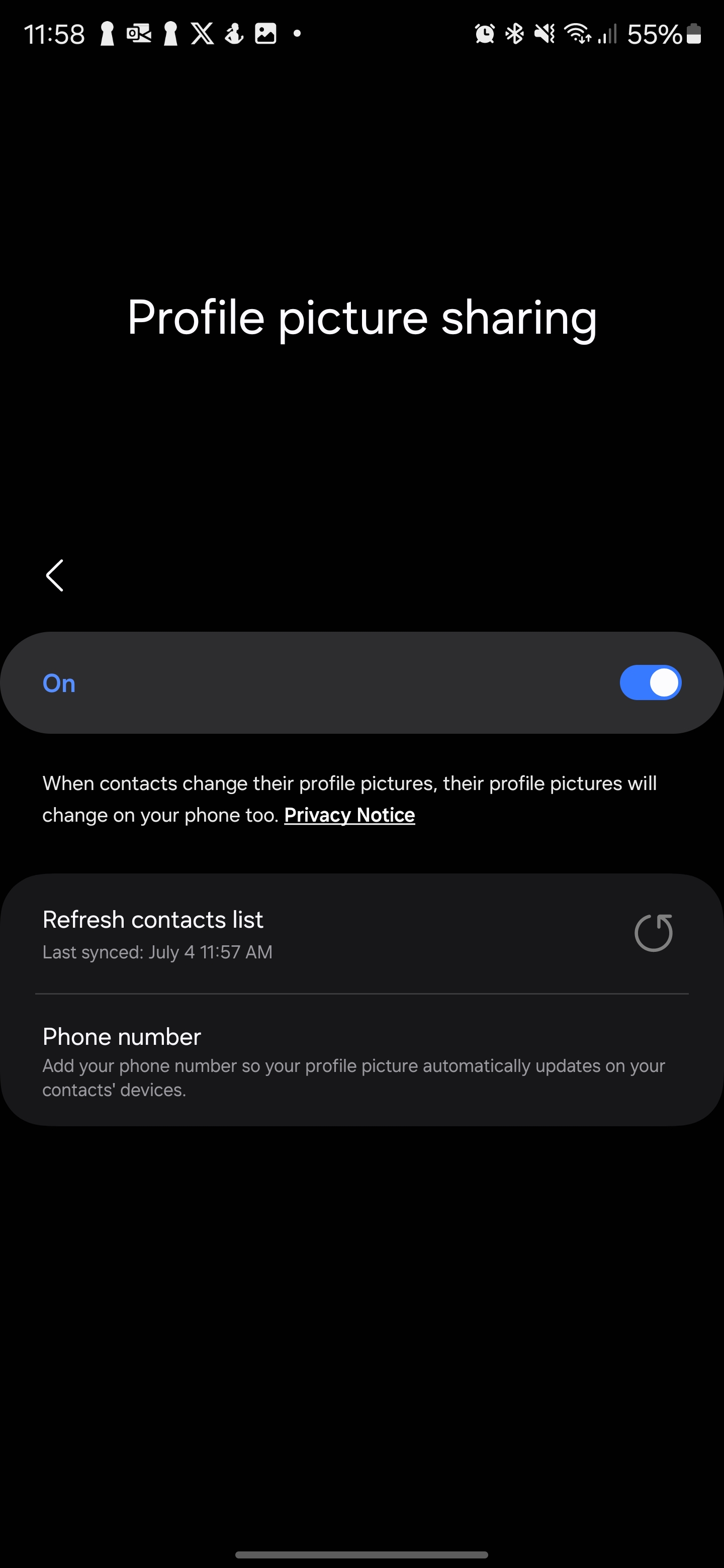Image resolution: width=724 pixels, height=1568 pixels.
Task: Tap the running figure notification icon
Action: [x=234, y=34]
